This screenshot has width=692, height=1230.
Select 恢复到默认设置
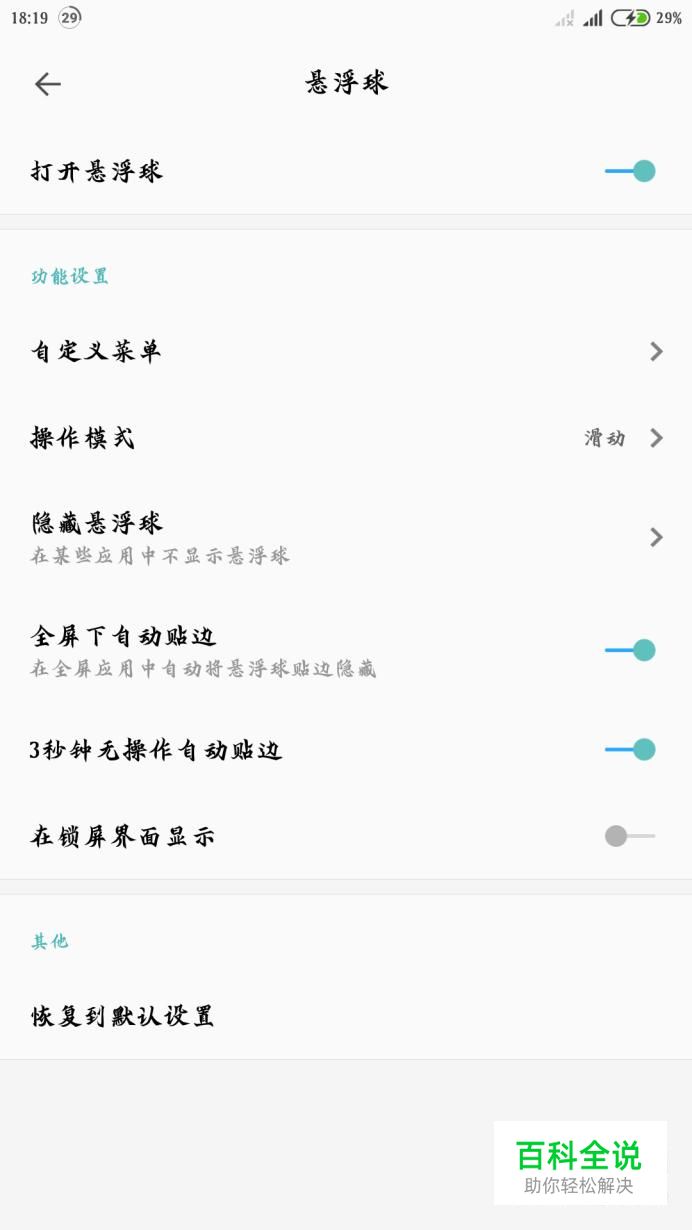346,1017
